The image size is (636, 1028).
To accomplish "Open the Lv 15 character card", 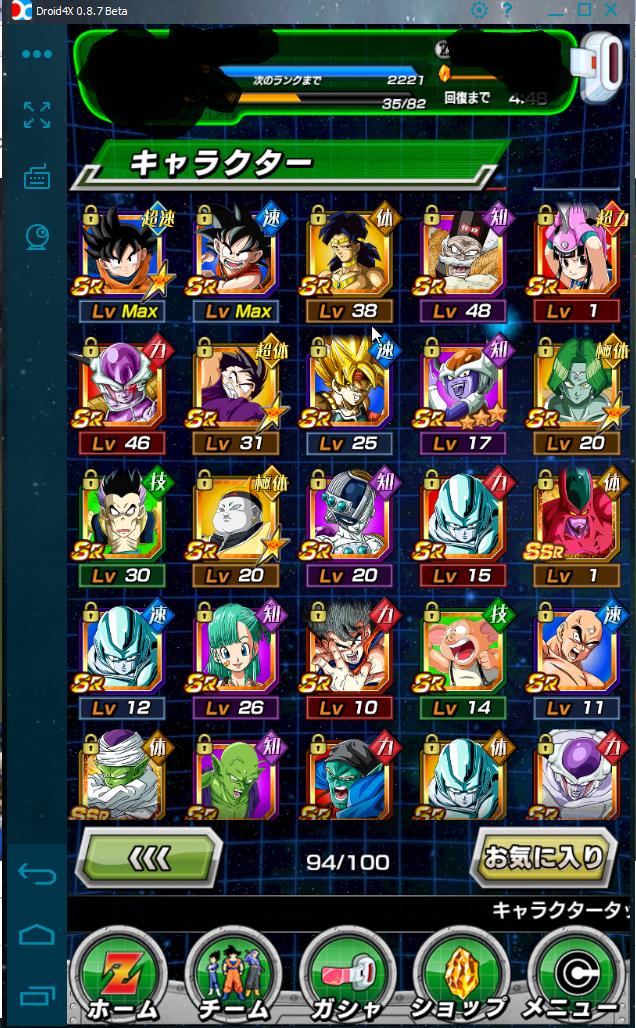I will coord(463,528).
